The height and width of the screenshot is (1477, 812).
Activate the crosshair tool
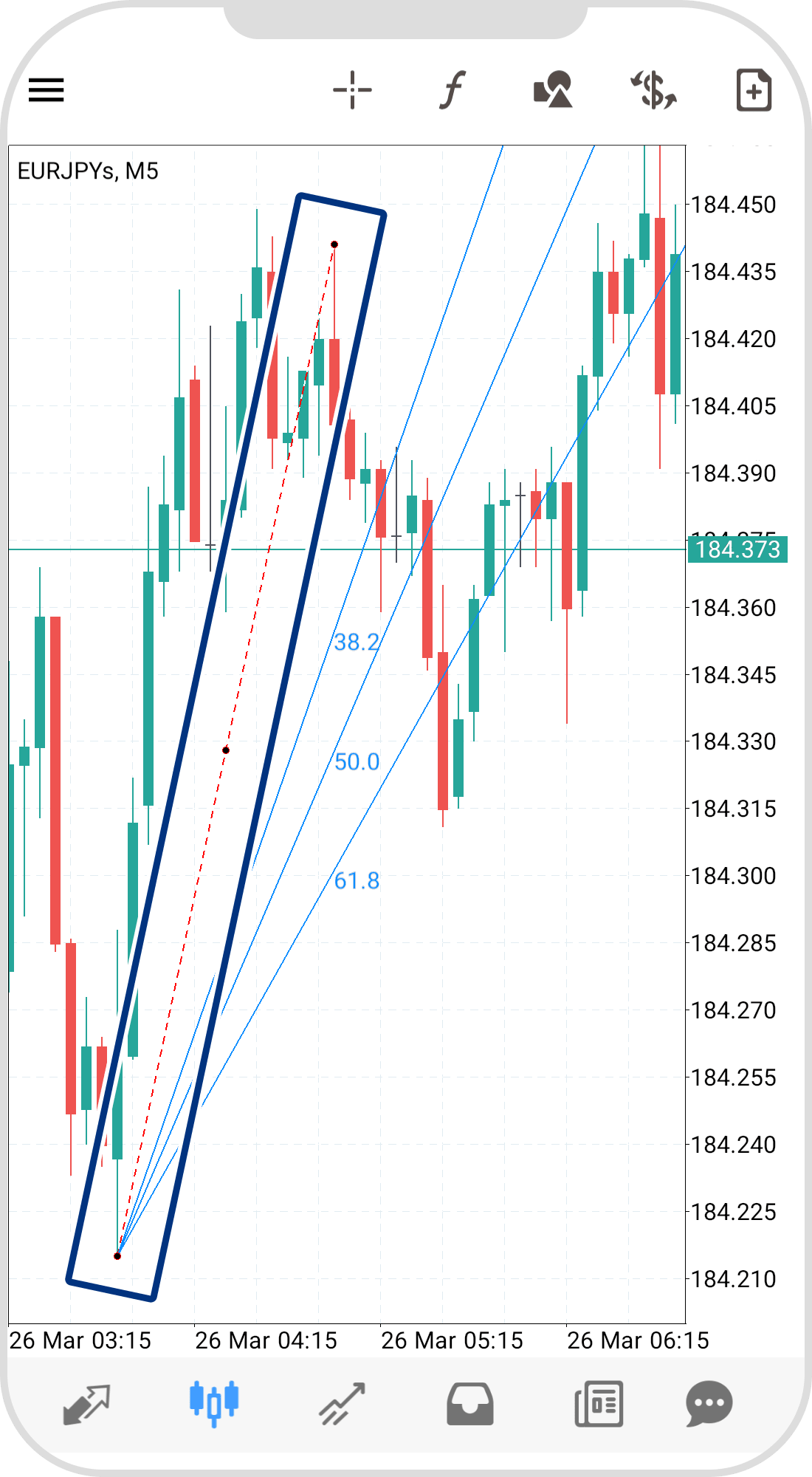coord(352,90)
